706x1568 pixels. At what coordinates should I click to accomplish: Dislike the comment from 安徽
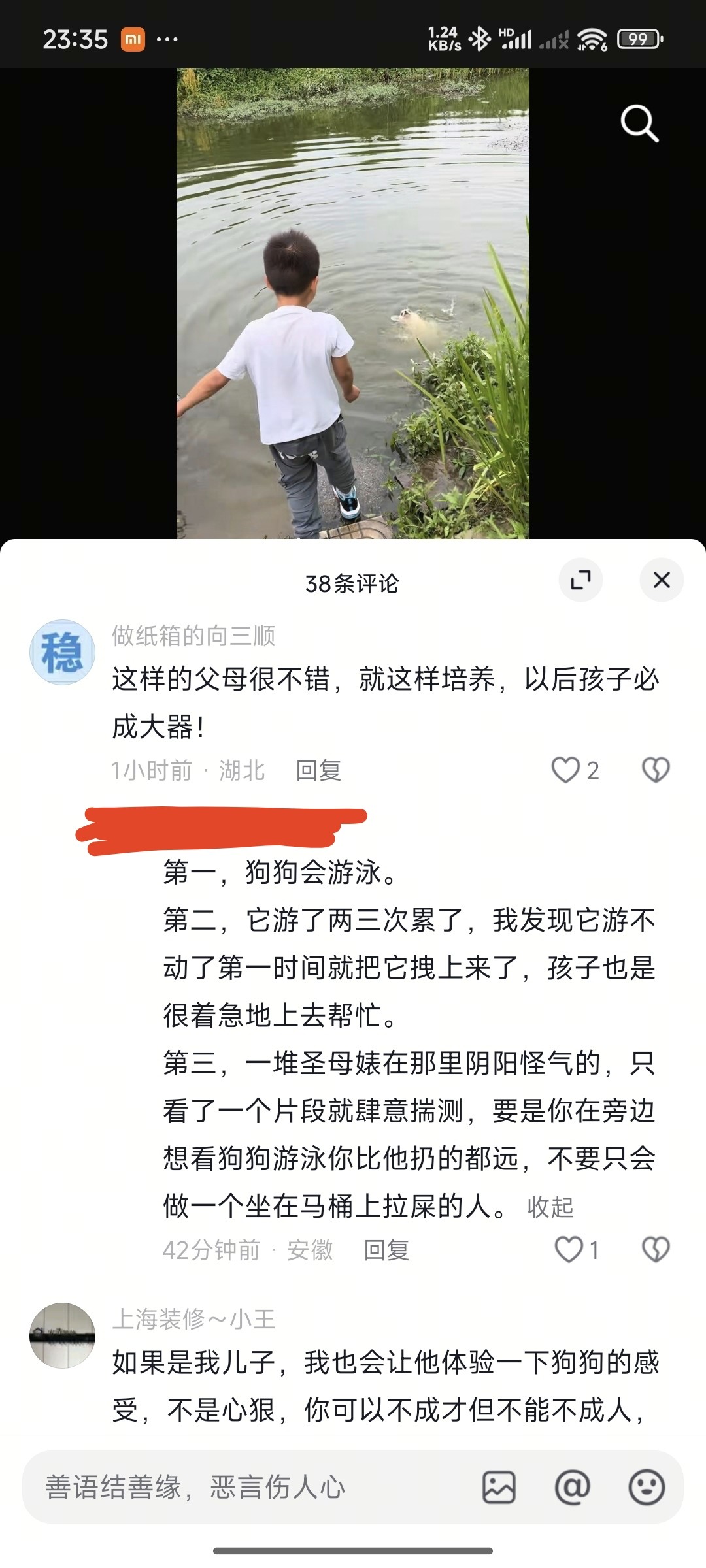(656, 1250)
